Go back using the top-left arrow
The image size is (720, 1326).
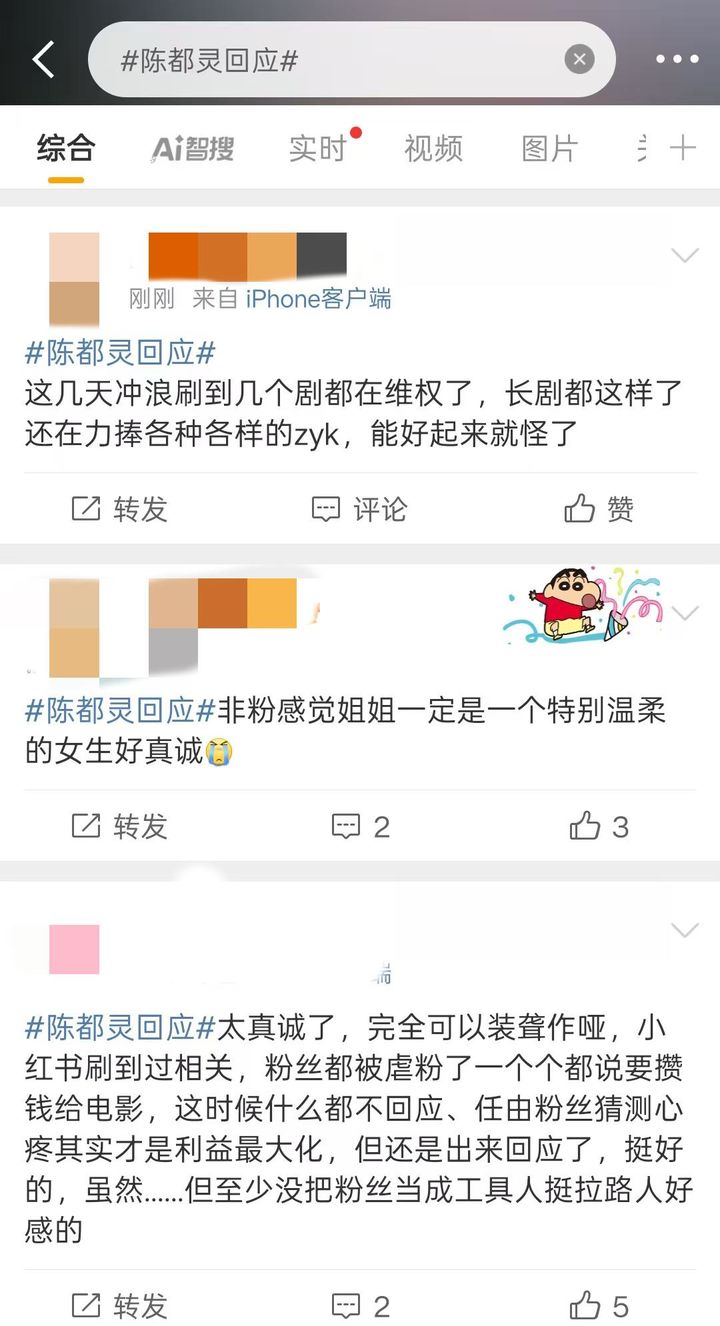tap(43, 60)
